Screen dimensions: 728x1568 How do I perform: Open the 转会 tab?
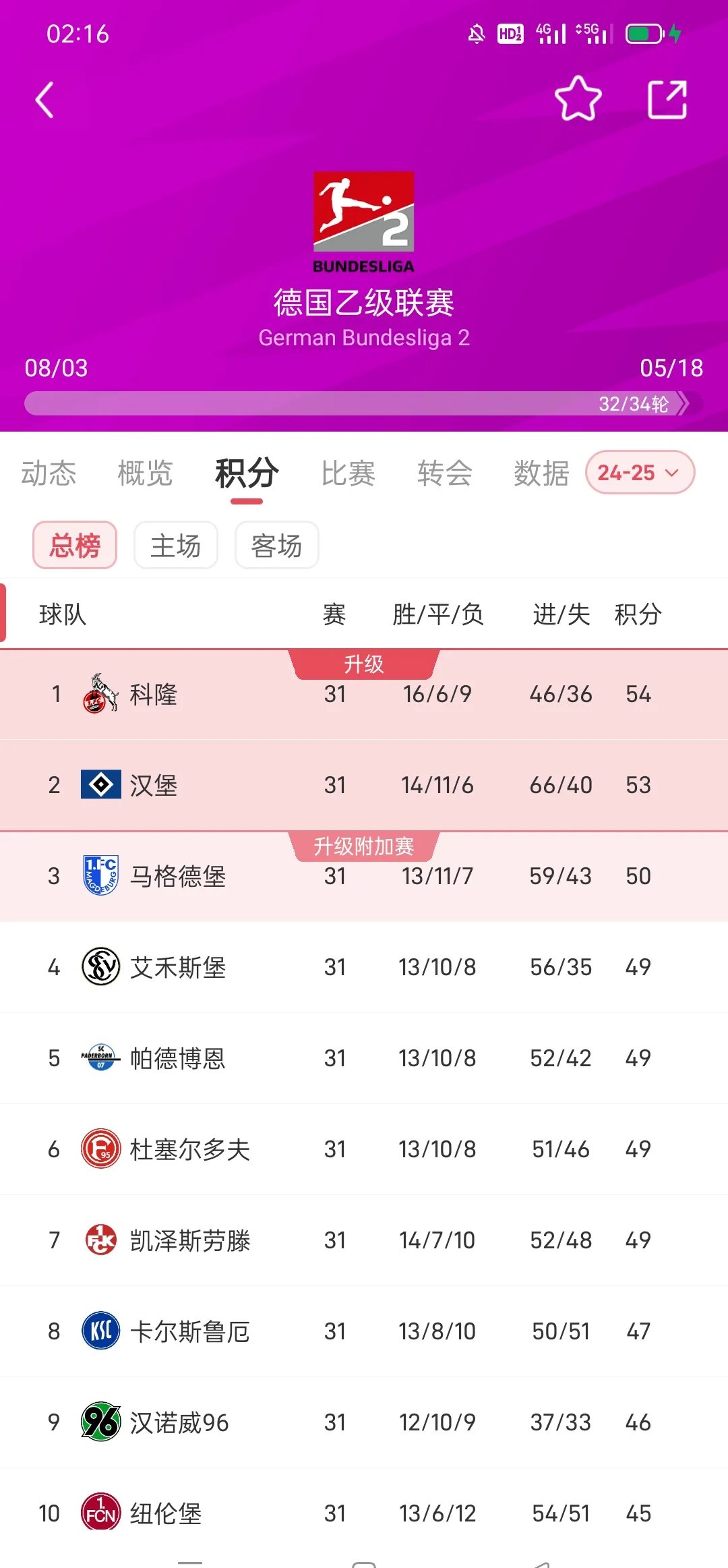pos(446,473)
